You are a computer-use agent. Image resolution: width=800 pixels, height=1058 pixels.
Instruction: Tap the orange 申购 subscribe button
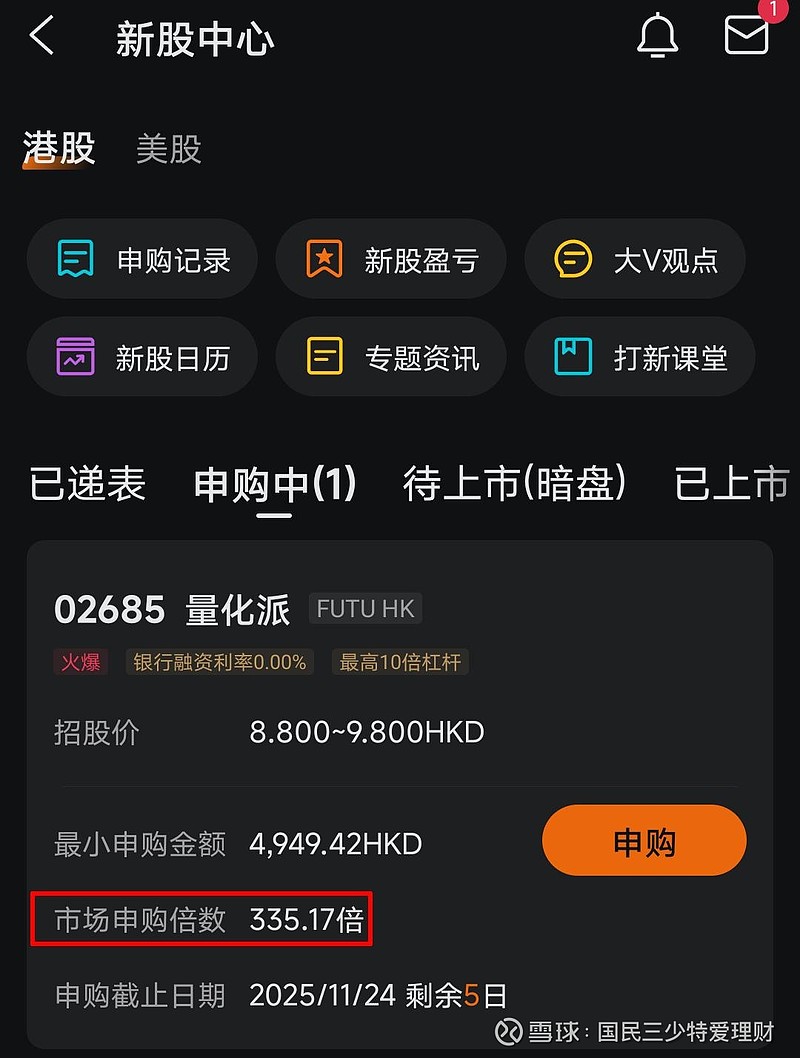tap(643, 841)
